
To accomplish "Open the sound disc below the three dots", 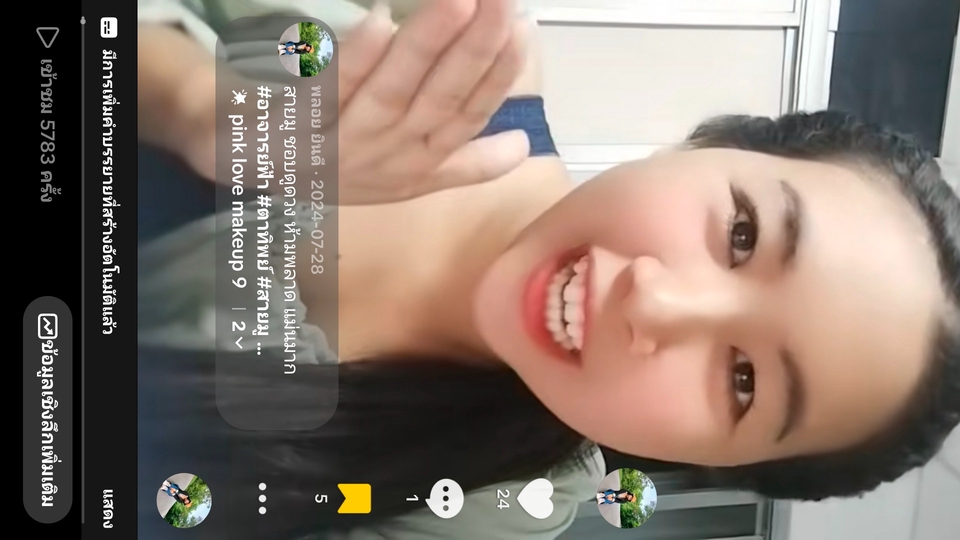I will 184,500.
